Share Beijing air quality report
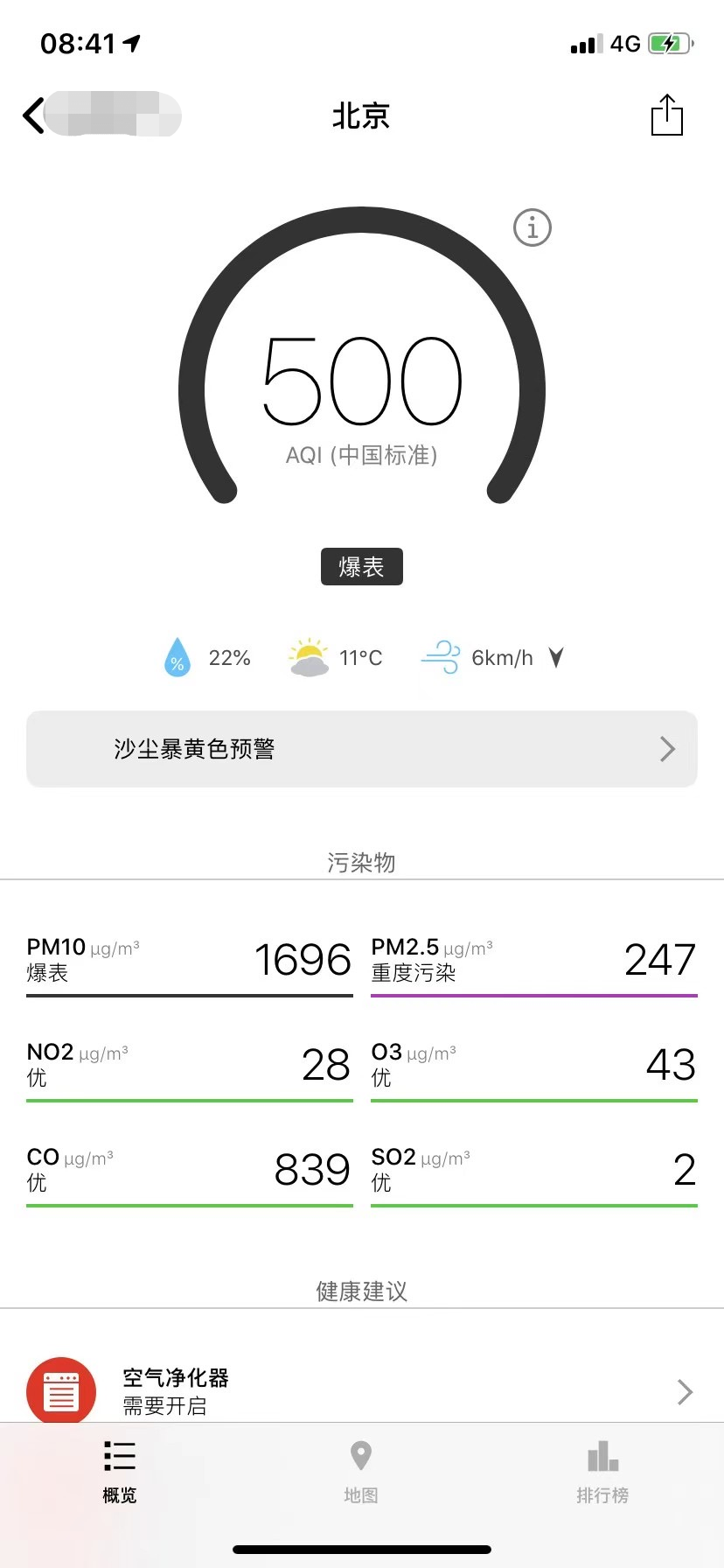The image size is (724, 1568). click(666, 115)
